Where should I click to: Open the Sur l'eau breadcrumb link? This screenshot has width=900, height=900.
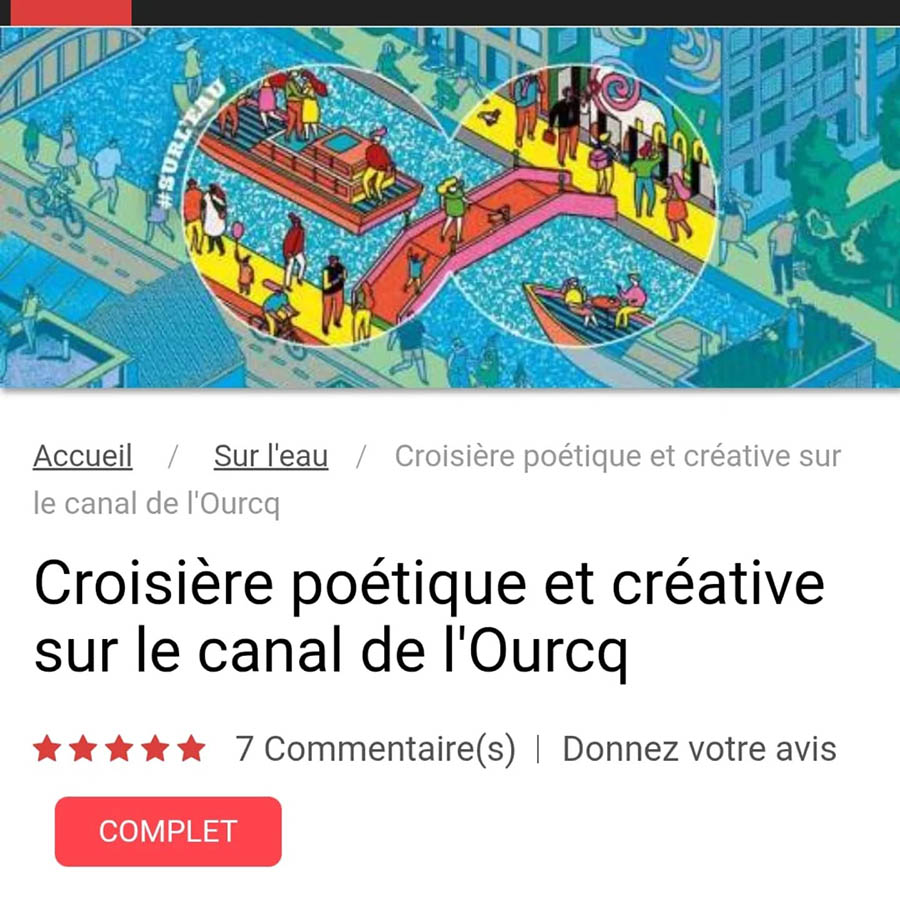pyautogui.click(x=270, y=457)
